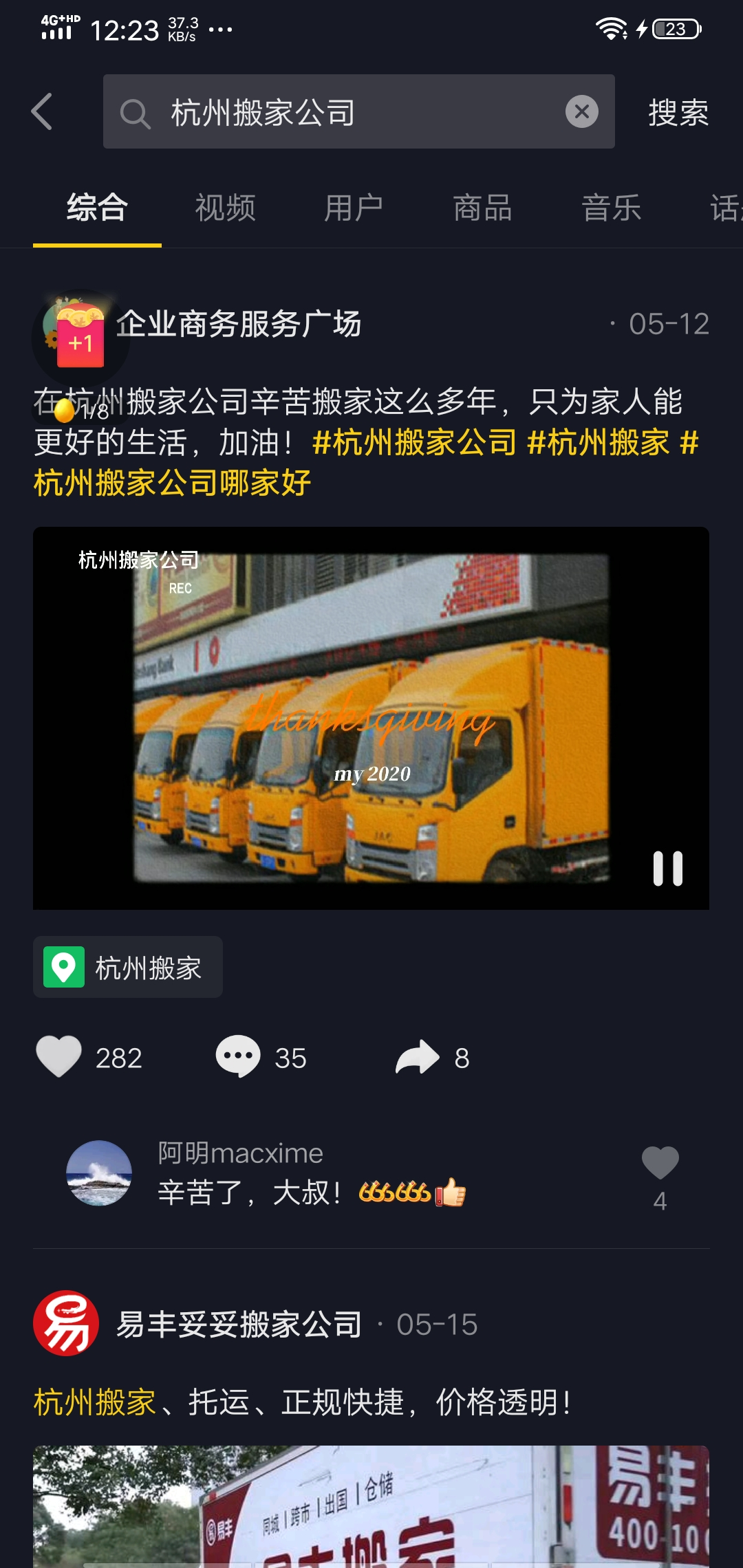743x1568 pixels.
Task: Like 阿明macxime's comment heart
Action: coord(659,1164)
